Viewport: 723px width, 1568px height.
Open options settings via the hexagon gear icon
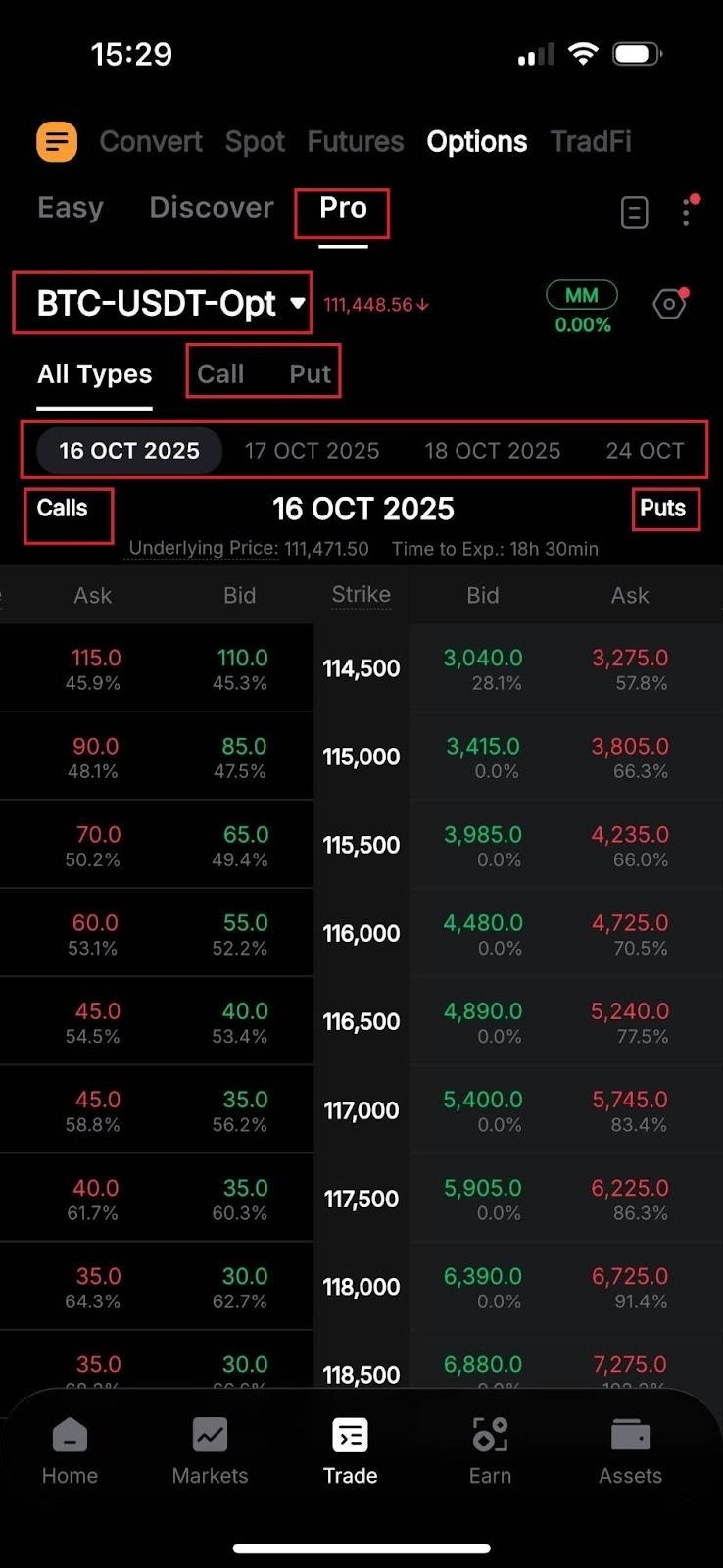tap(670, 304)
